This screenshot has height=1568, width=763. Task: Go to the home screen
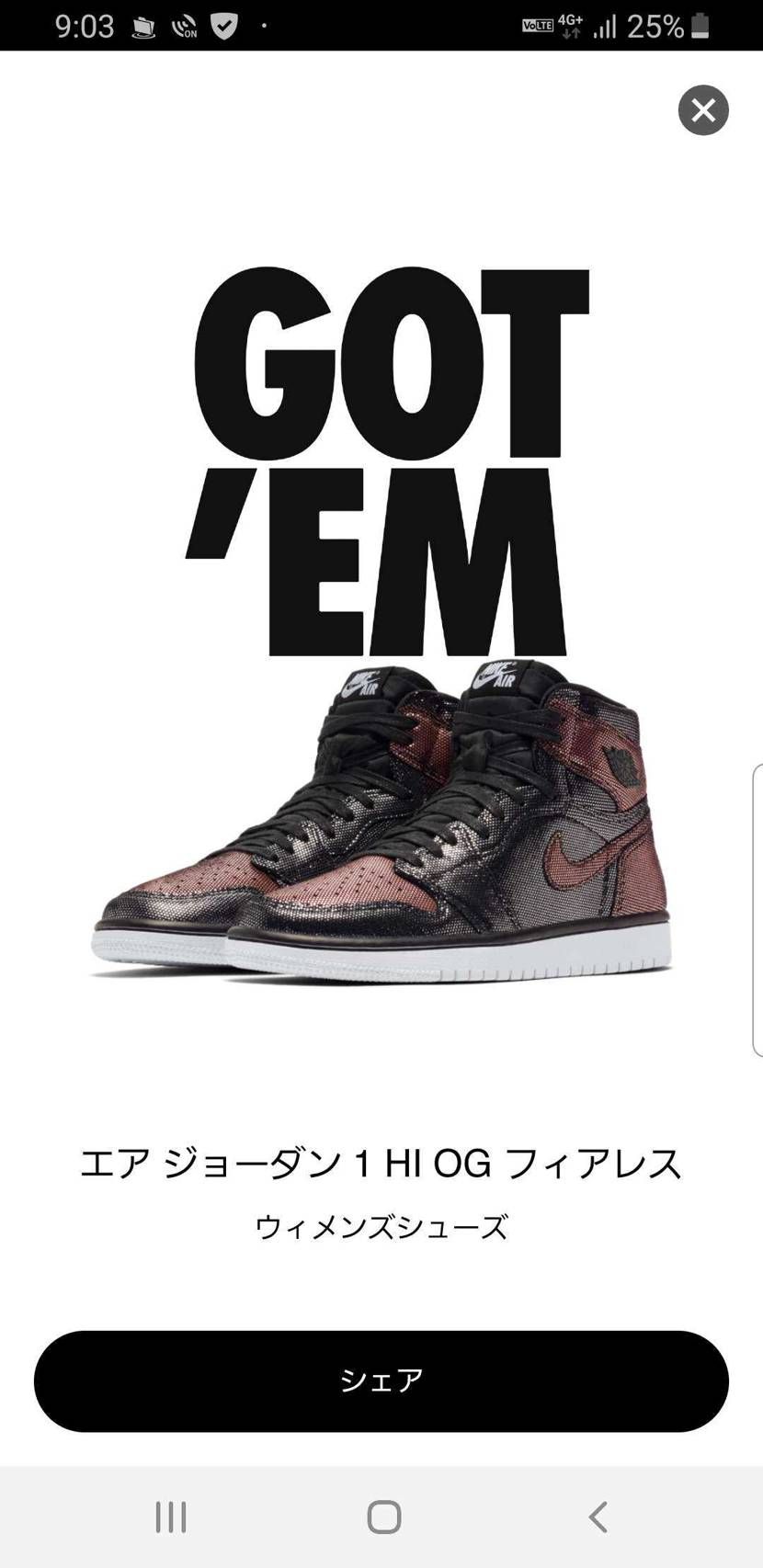click(384, 1517)
